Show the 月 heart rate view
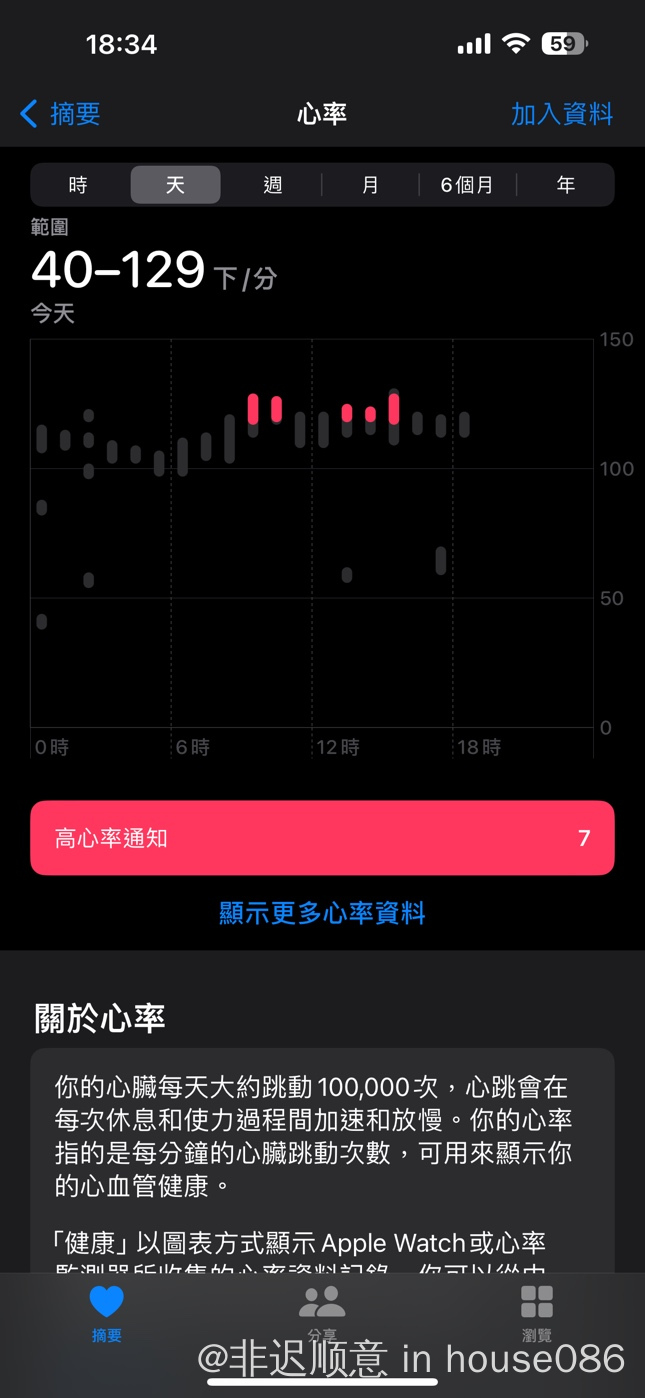Viewport: 645px width, 1398px height. click(x=370, y=185)
